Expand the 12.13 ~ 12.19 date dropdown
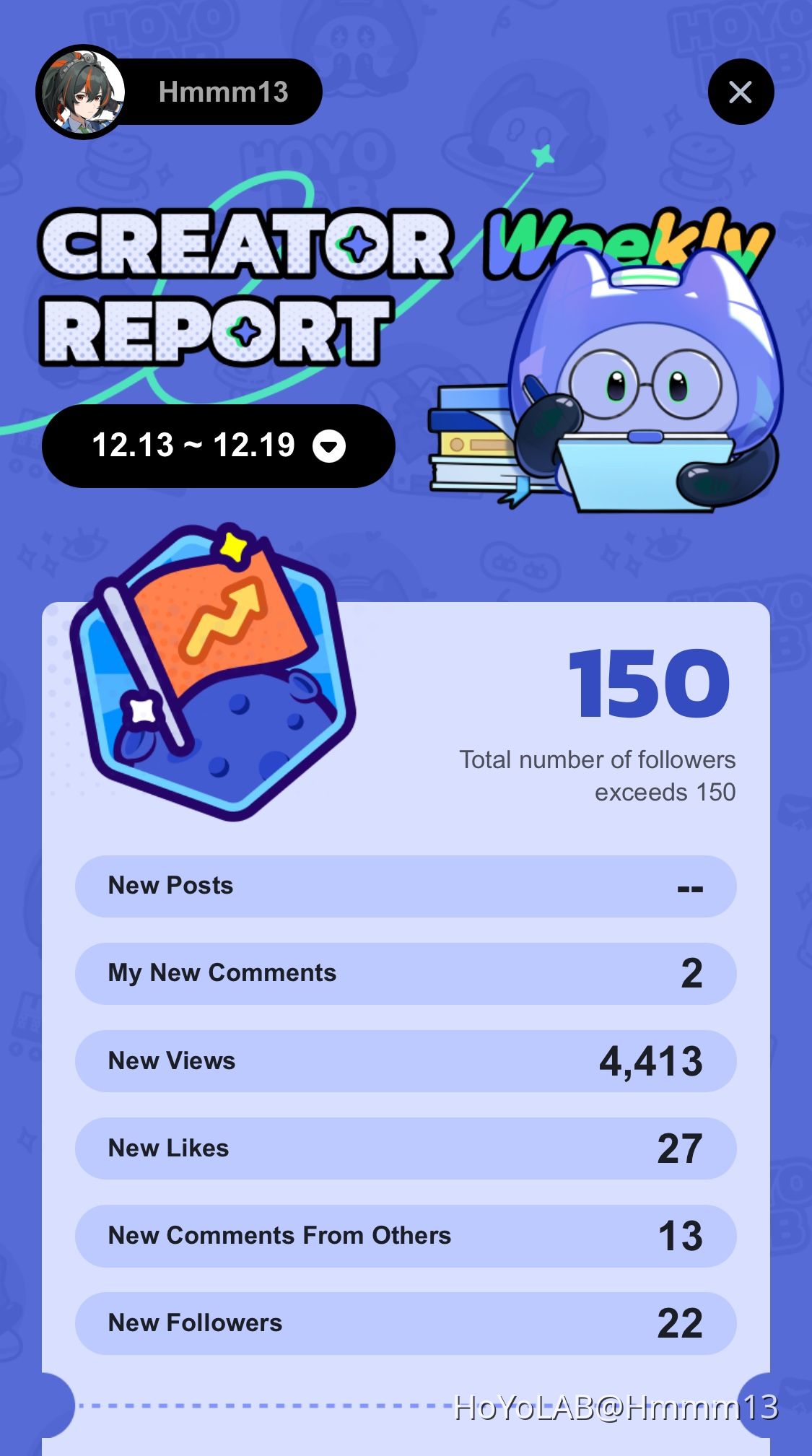The image size is (812, 1456). coord(219,445)
